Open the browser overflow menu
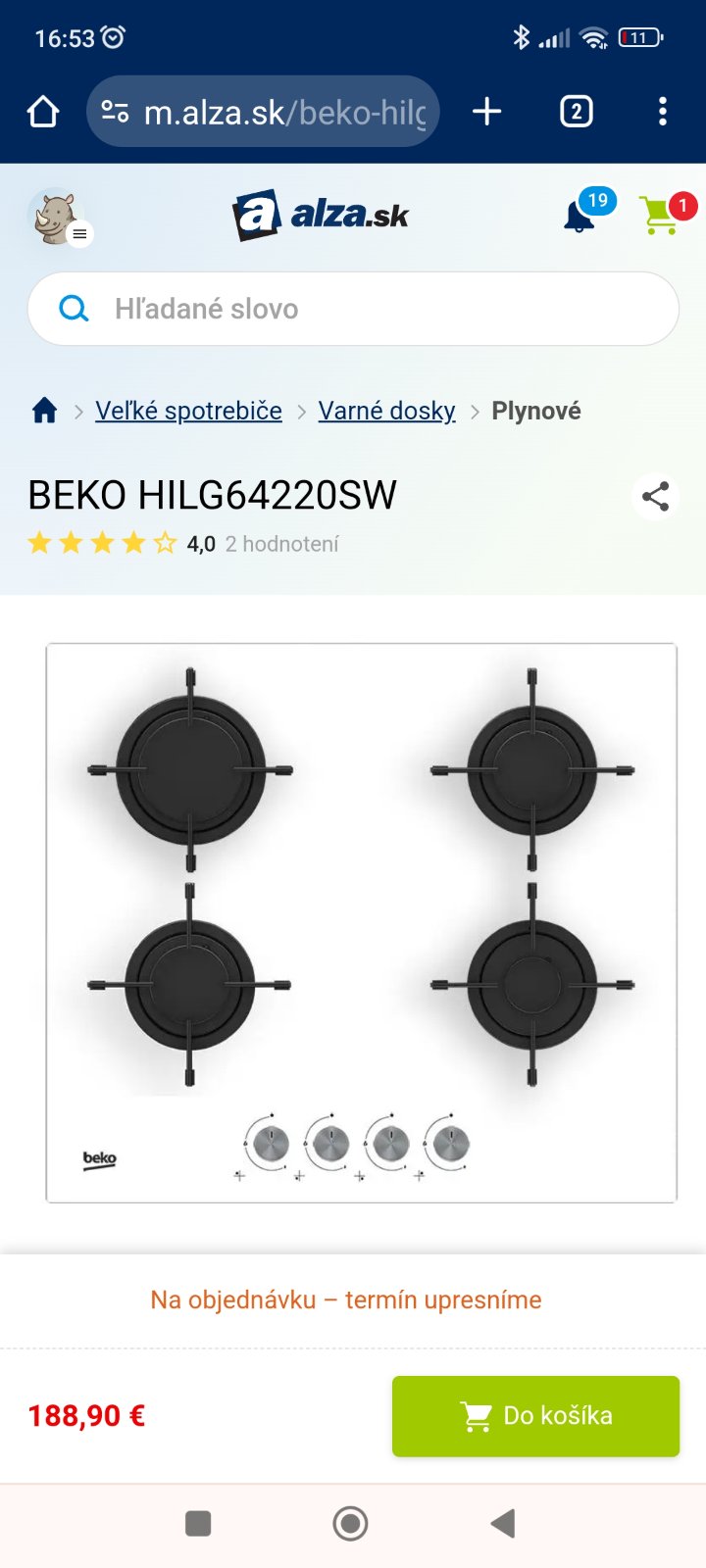 [x=663, y=112]
